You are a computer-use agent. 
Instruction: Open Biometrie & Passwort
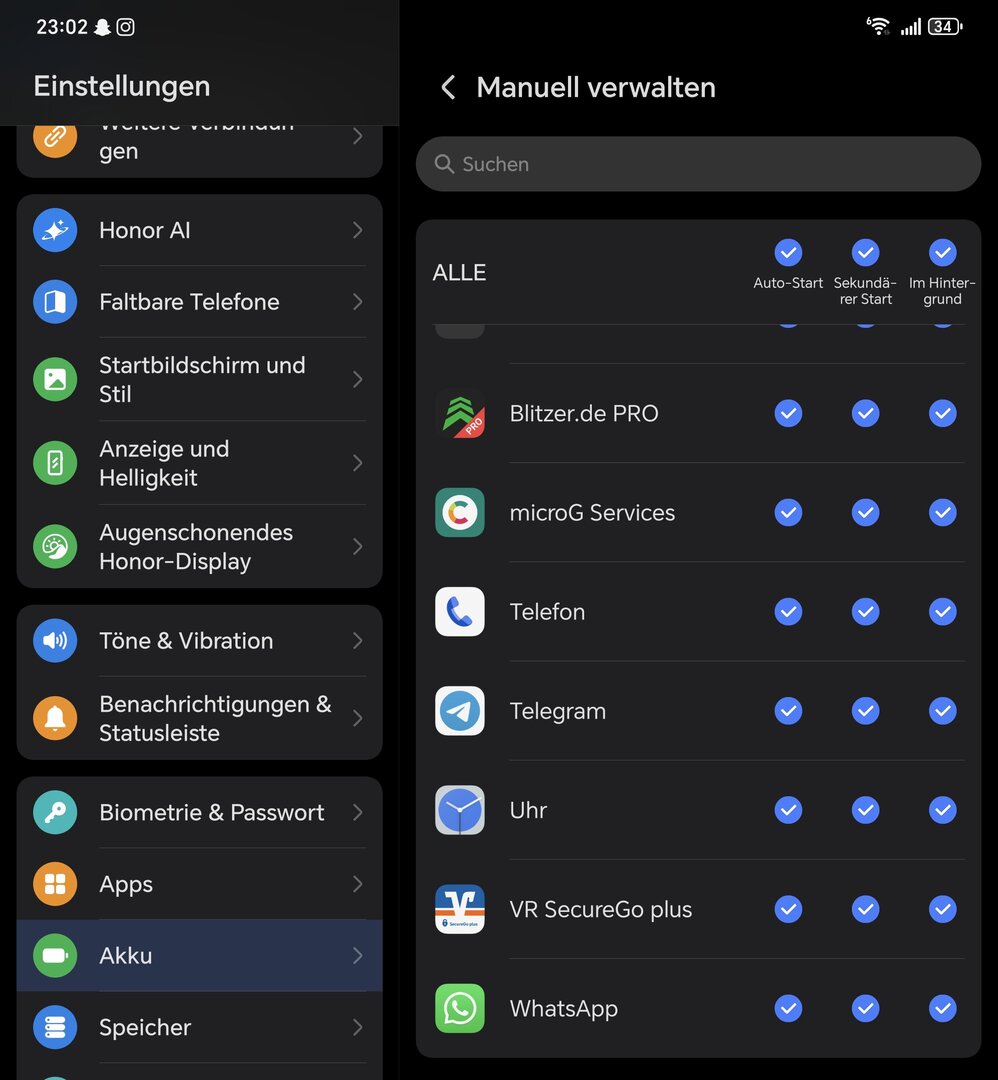click(x=200, y=813)
